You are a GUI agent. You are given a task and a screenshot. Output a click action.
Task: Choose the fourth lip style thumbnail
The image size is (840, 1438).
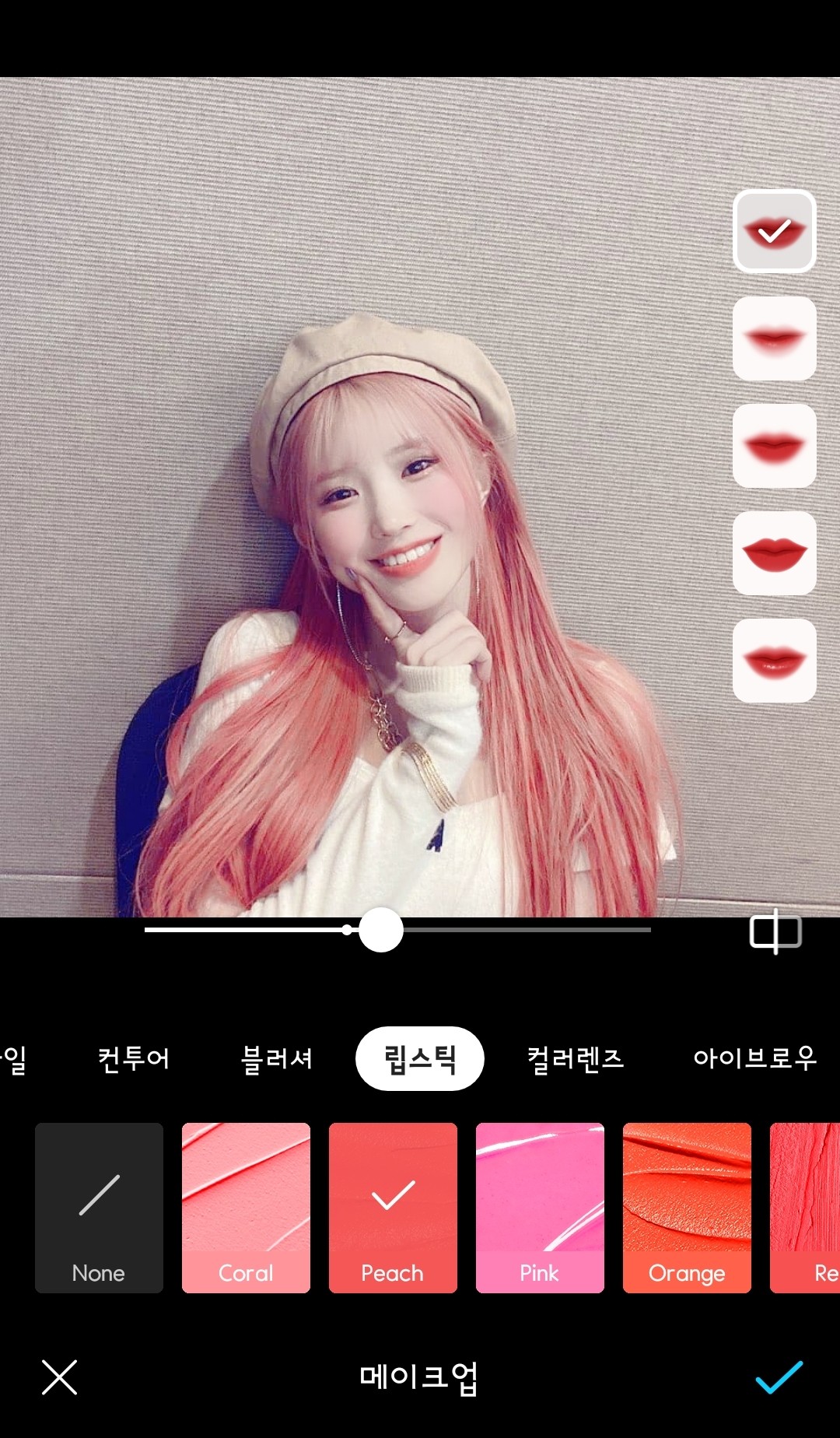(775, 553)
